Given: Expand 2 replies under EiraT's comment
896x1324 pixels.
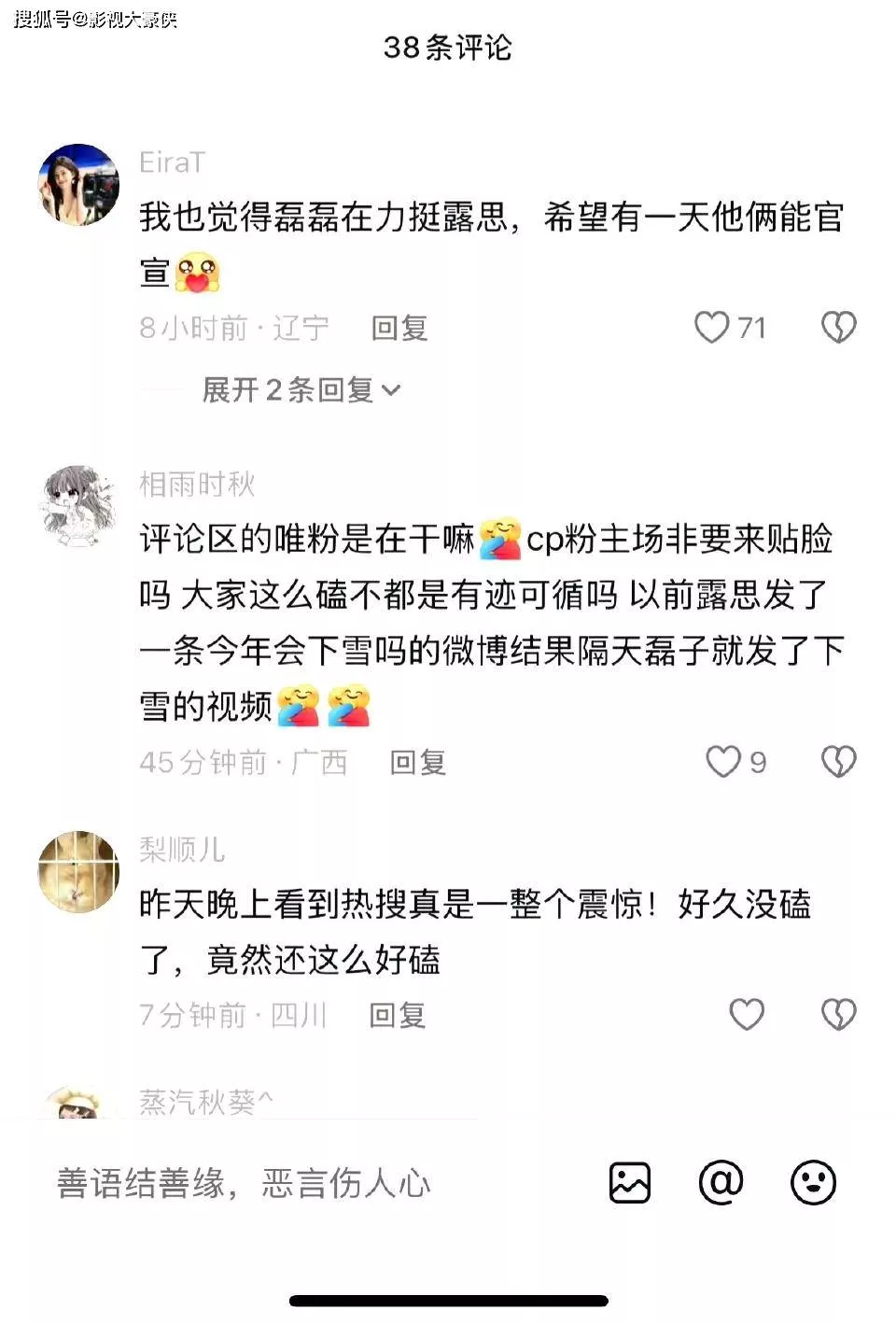Looking at the screenshot, I should [301, 389].
